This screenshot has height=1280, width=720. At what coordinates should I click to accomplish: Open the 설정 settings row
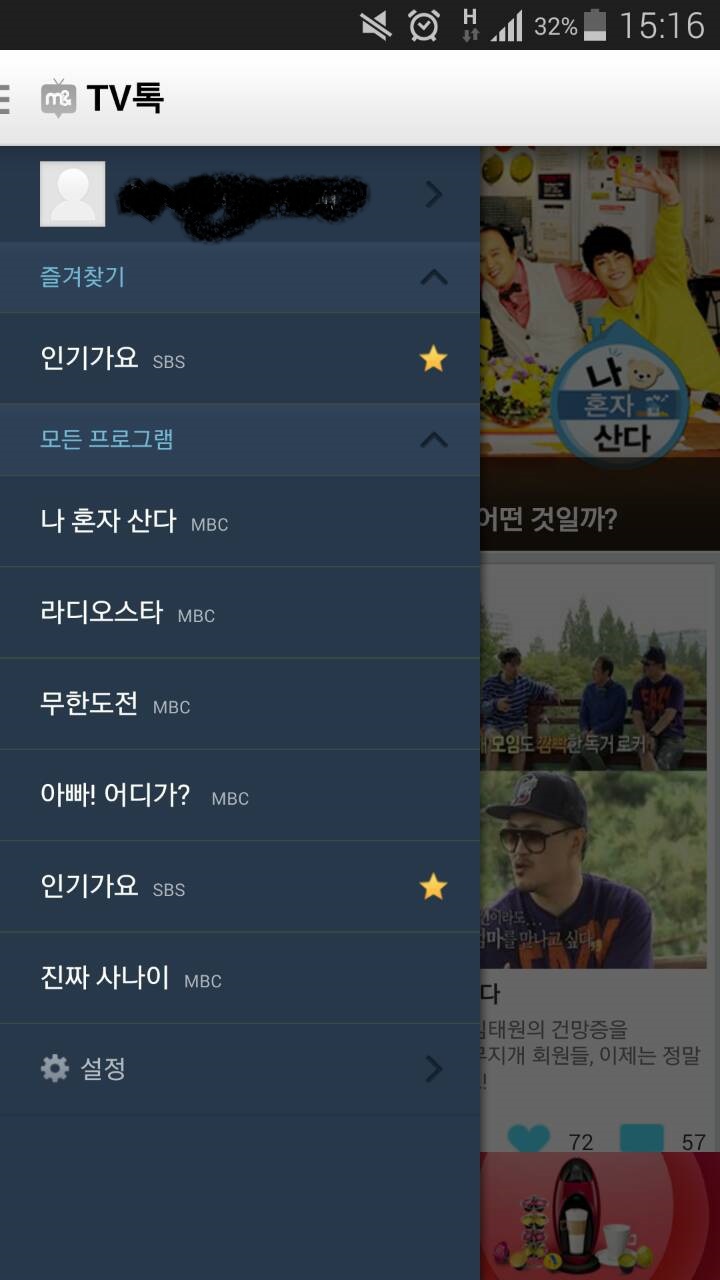(240, 1069)
